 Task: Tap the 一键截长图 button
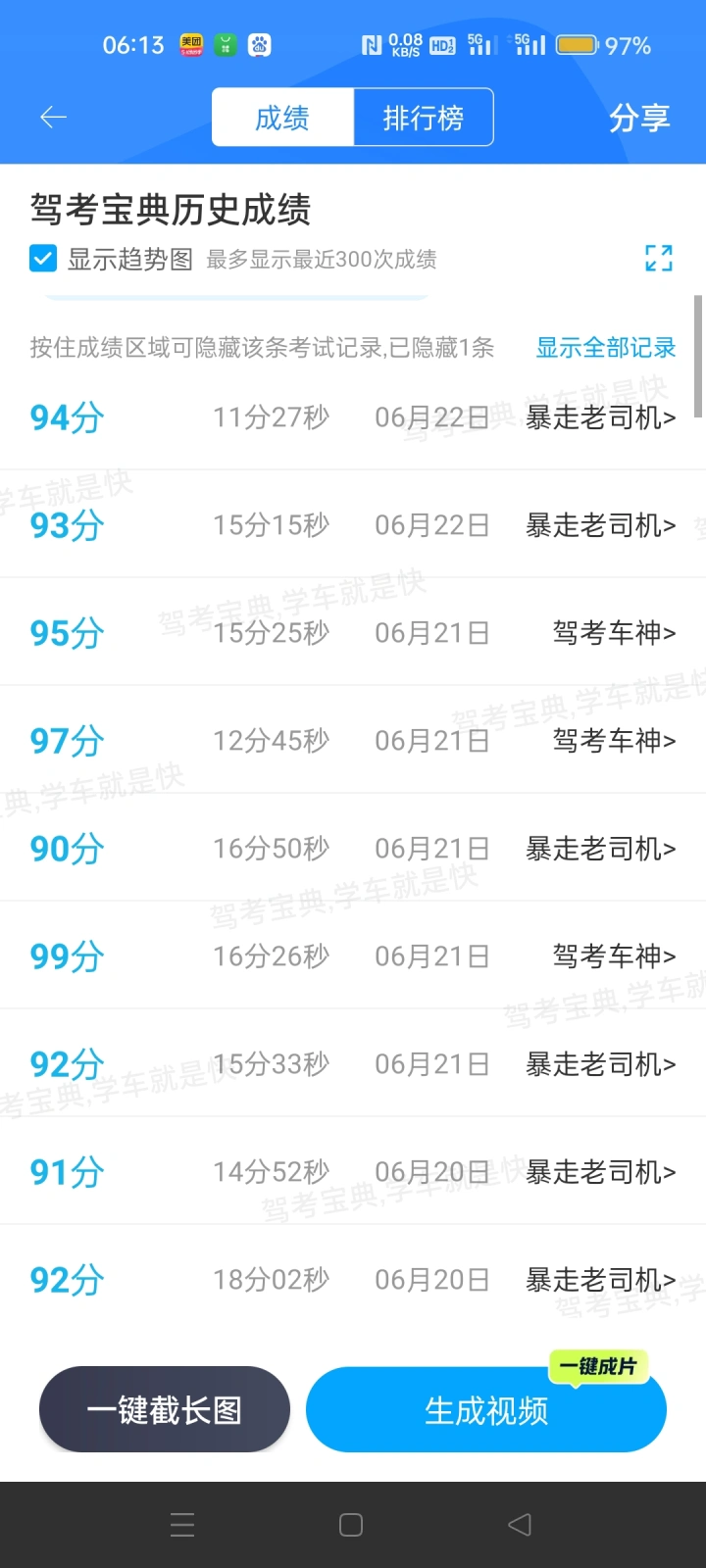tap(165, 1409)
